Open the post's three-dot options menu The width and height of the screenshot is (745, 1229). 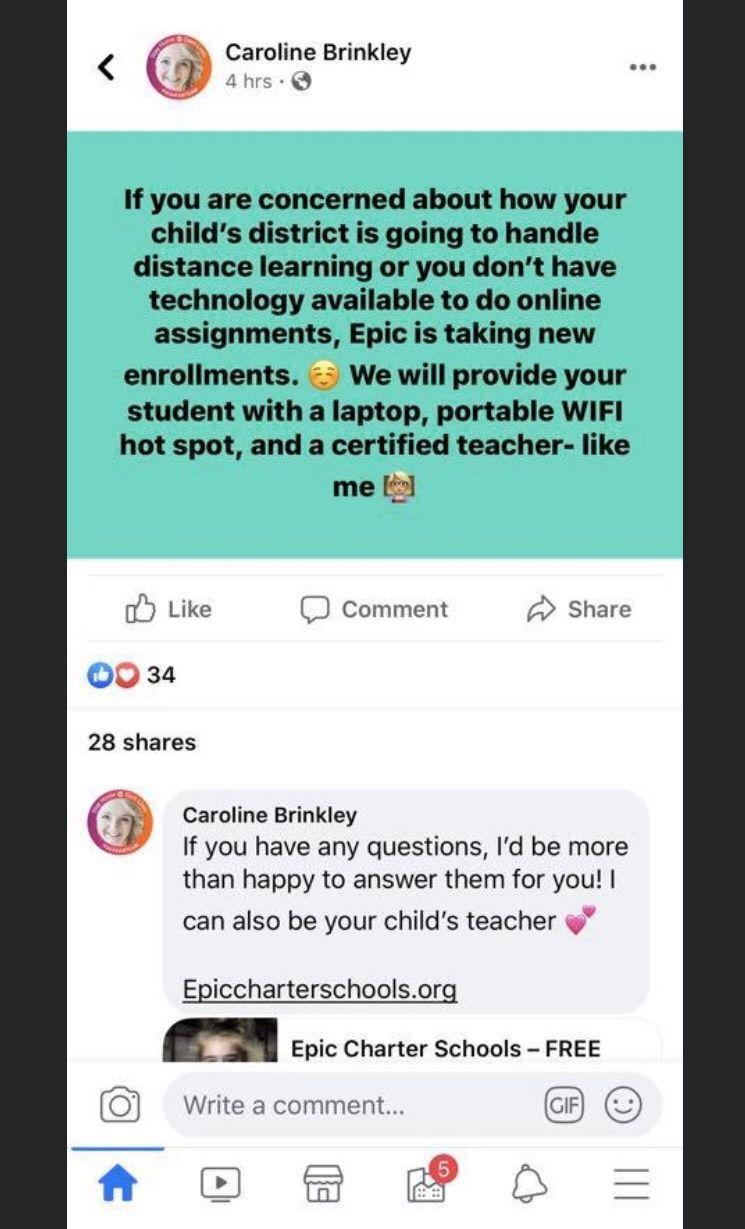[642, 67]
